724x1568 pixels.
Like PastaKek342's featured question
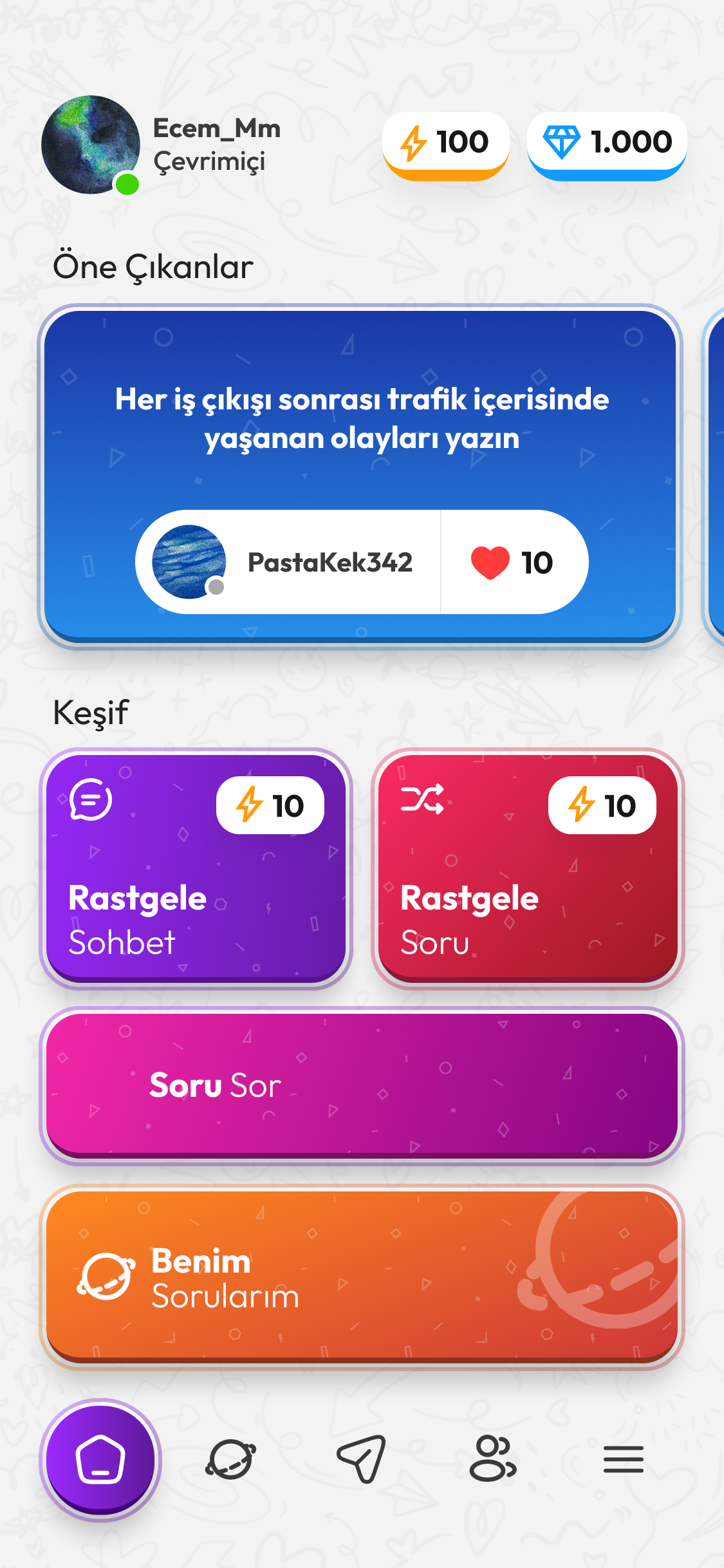point(513,562)
